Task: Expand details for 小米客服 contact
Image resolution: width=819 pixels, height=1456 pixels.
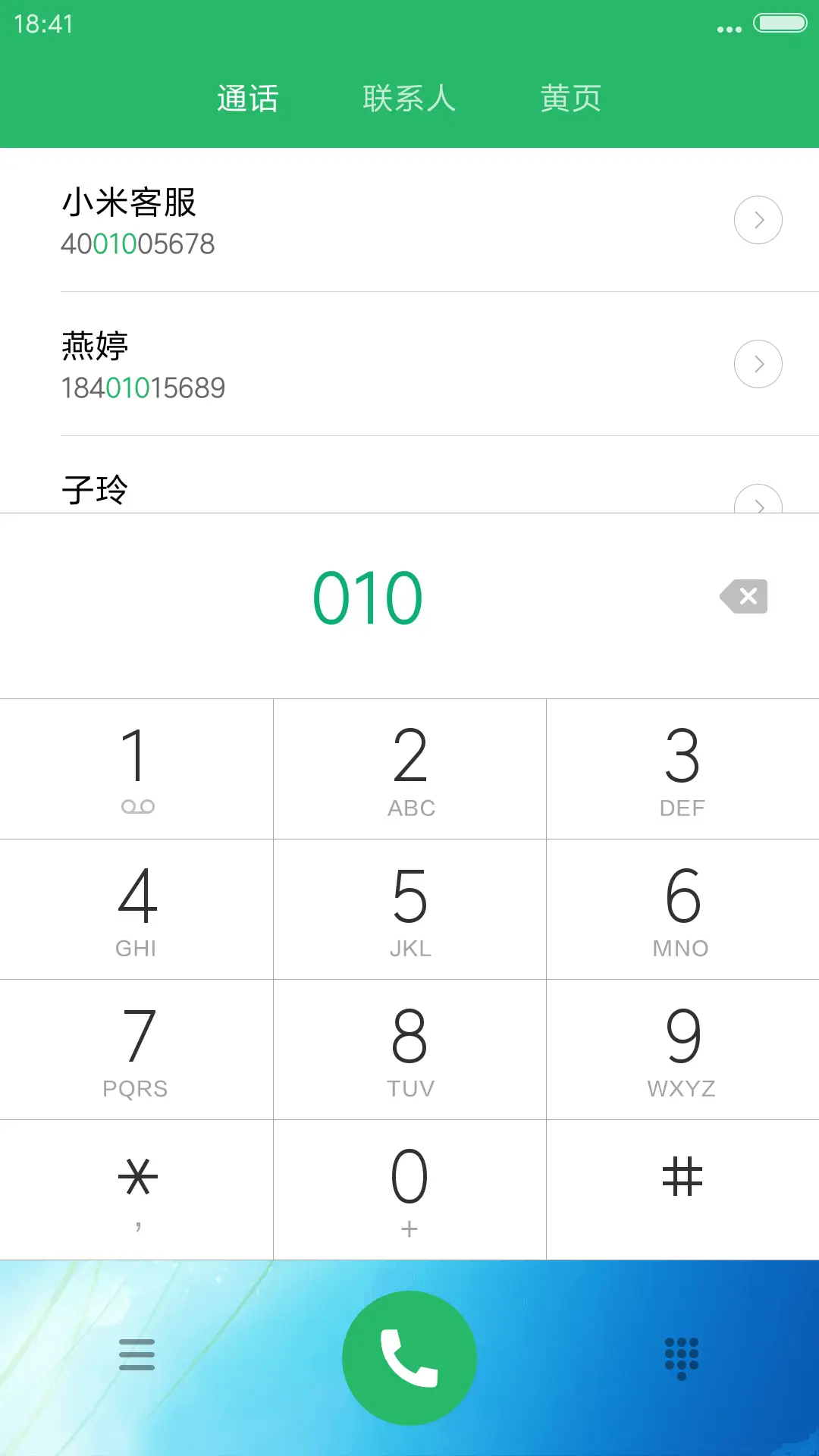Action: [758, 220]
